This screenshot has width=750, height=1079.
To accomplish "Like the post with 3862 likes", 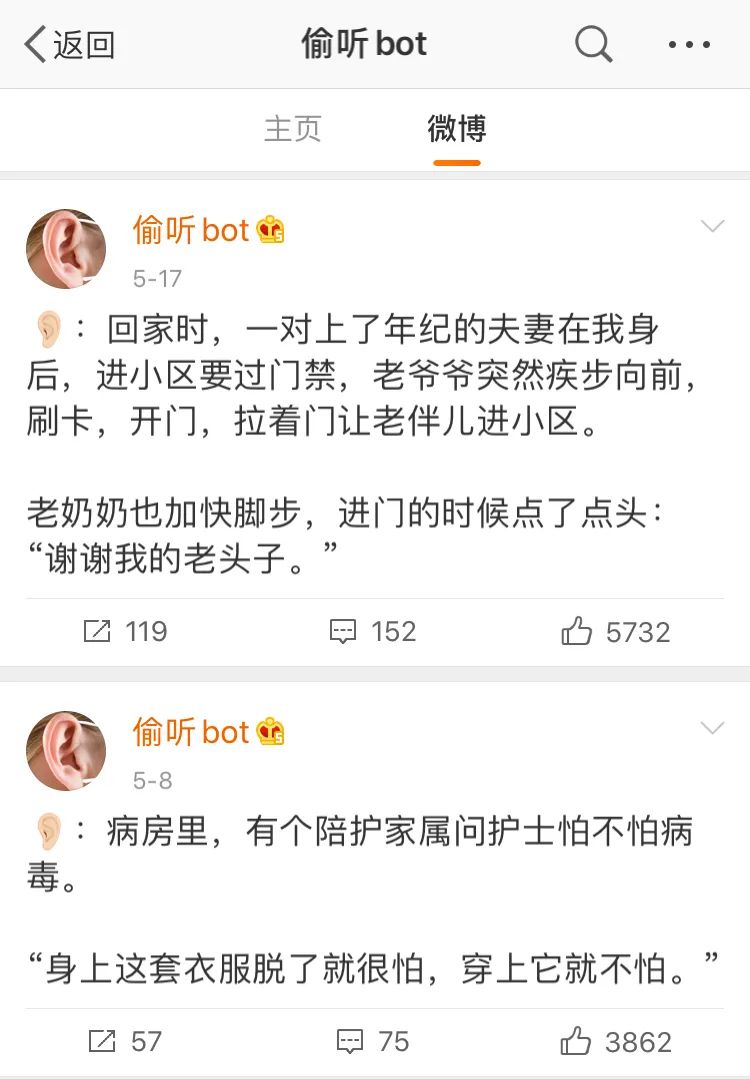I will (x=615, y=1041).
